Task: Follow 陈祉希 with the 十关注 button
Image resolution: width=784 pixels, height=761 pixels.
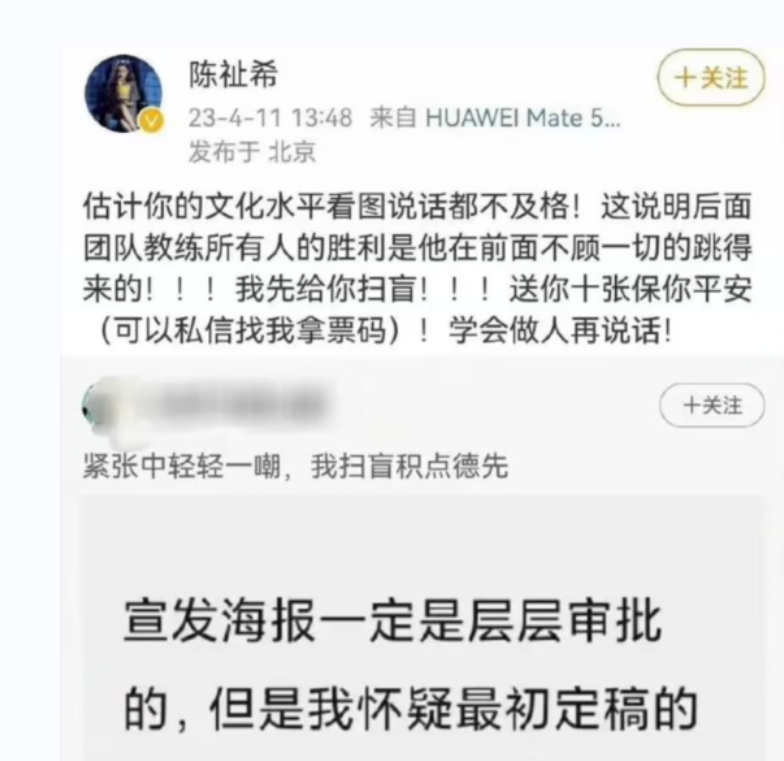Action: (711, 78)
